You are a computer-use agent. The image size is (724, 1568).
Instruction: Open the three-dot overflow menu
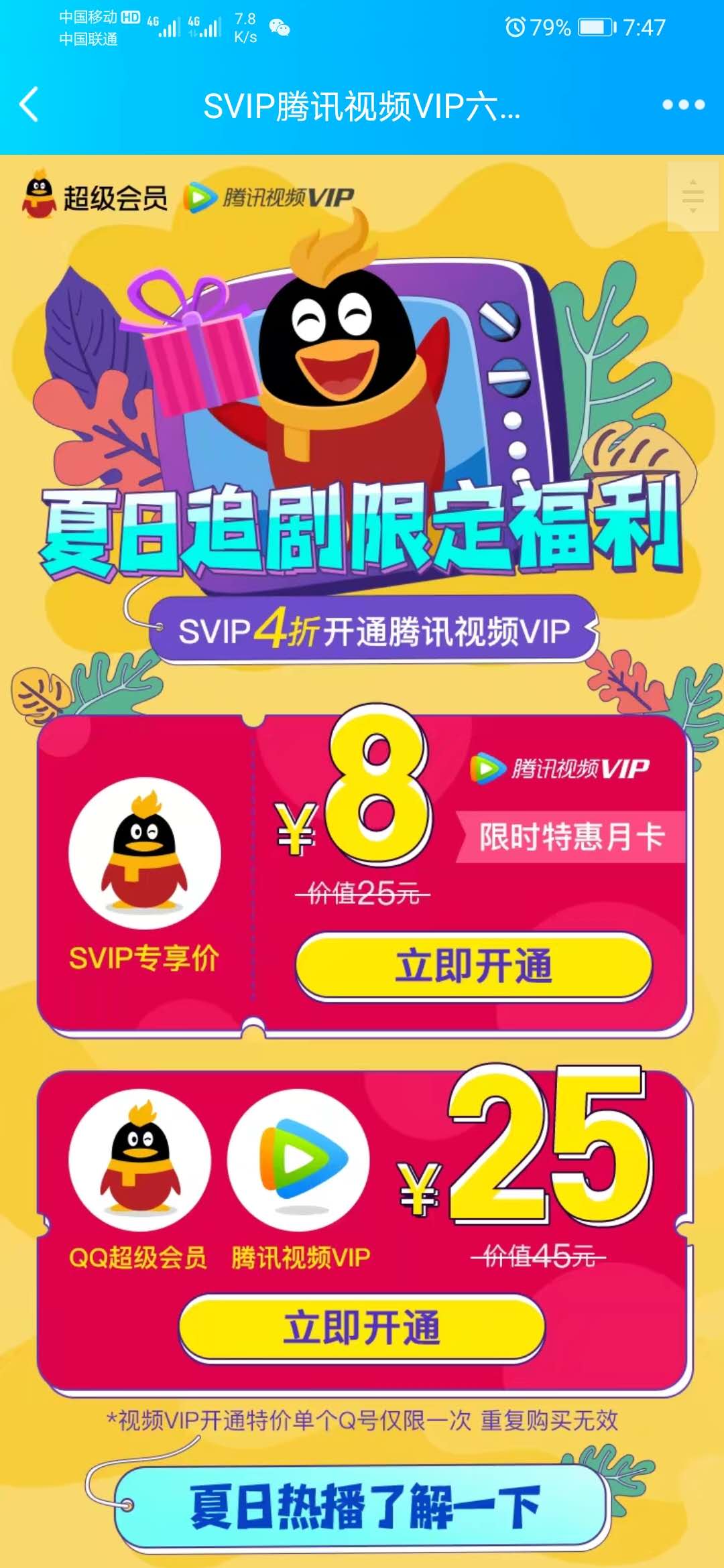click(683, 105)
